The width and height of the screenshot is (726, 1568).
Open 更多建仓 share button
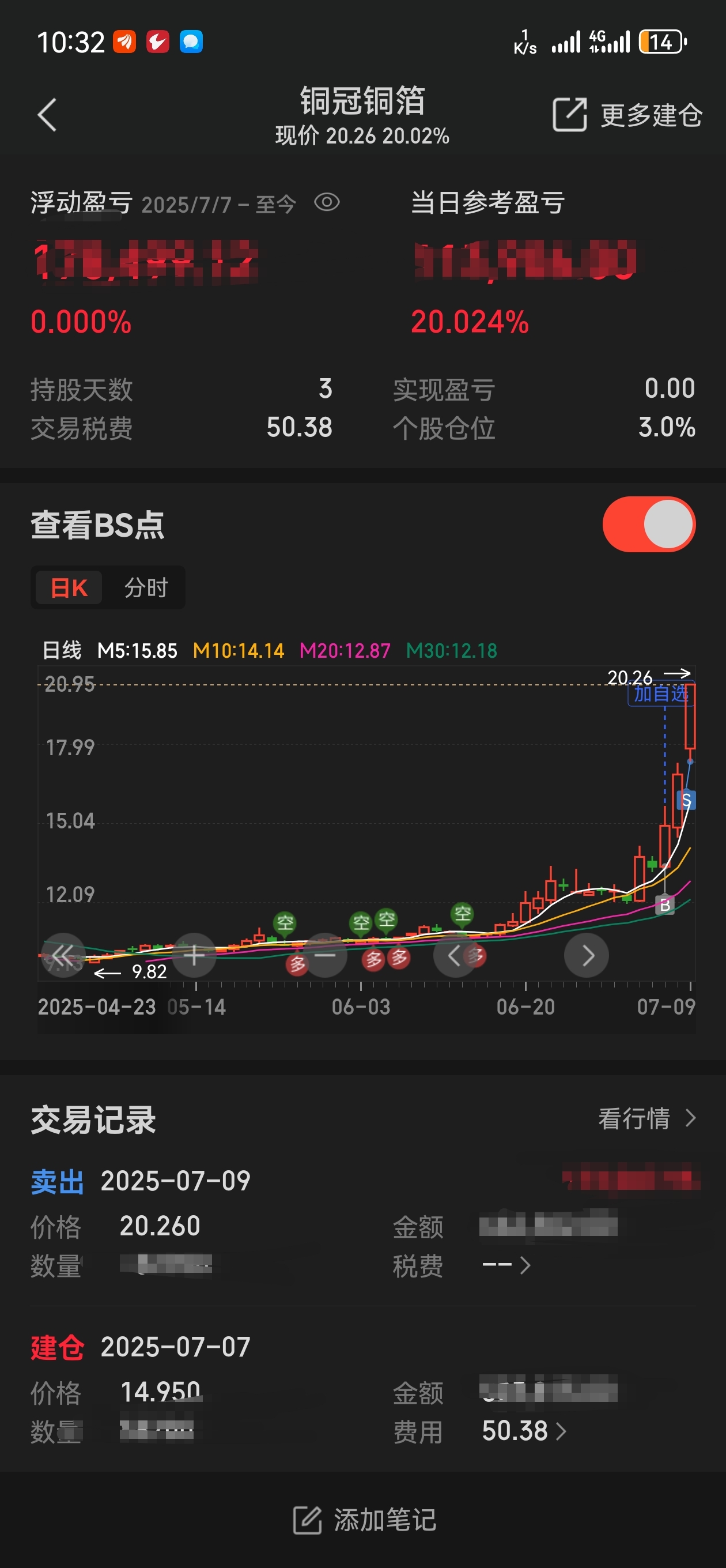tap(627, 115)
